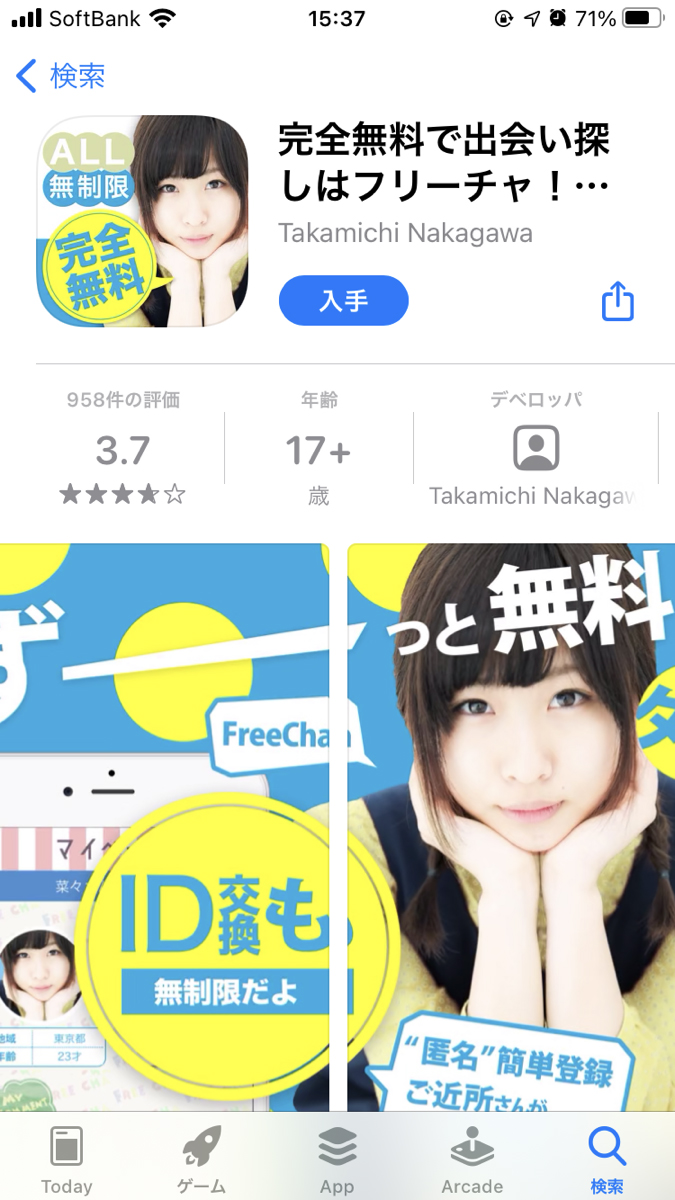Open the ずっと無料 screenshot preview
This screenshot has width=675, height=1200.
point(510,825)
